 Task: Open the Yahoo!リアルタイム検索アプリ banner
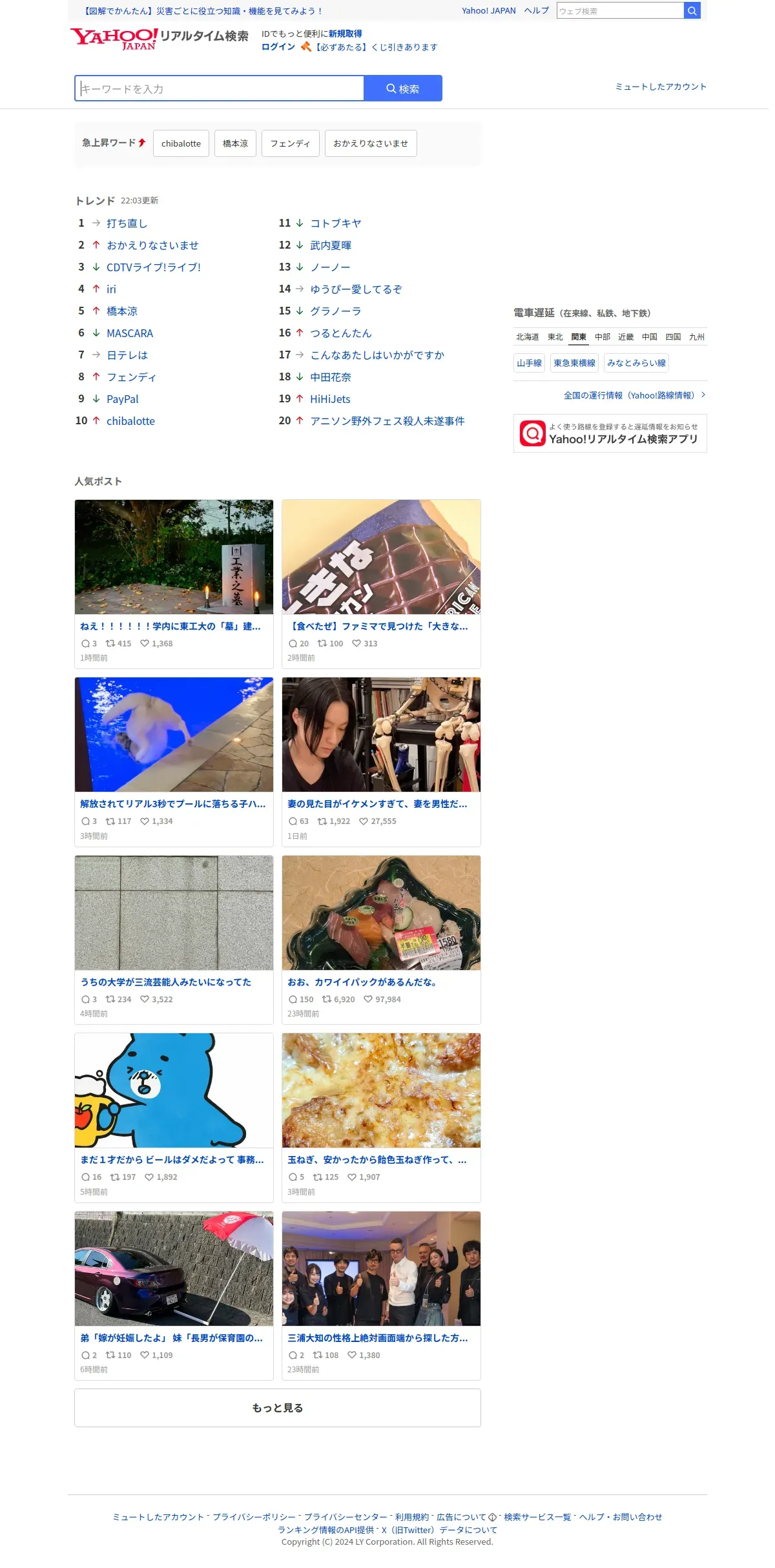click(x=610, y=433)
